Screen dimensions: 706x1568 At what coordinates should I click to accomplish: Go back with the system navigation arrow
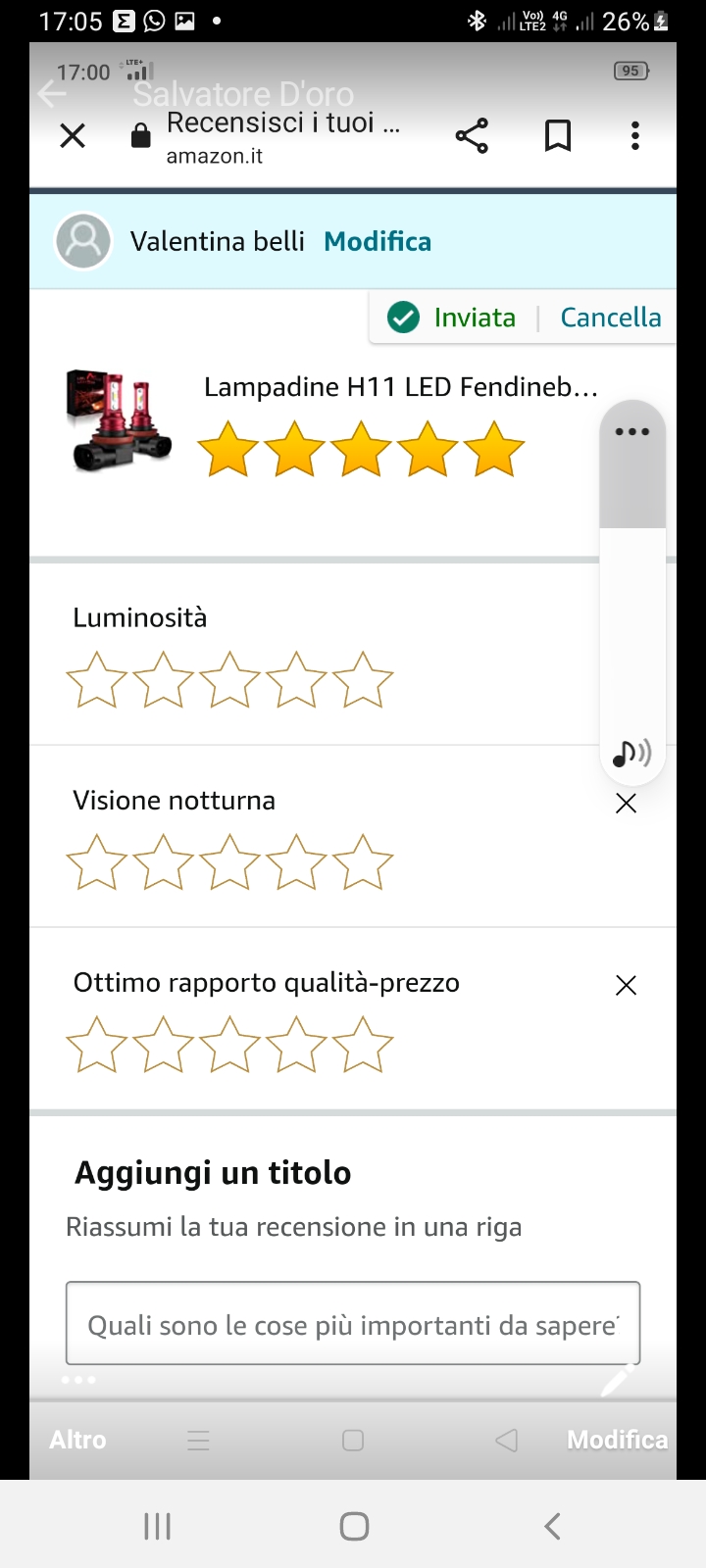(552, 1526)
